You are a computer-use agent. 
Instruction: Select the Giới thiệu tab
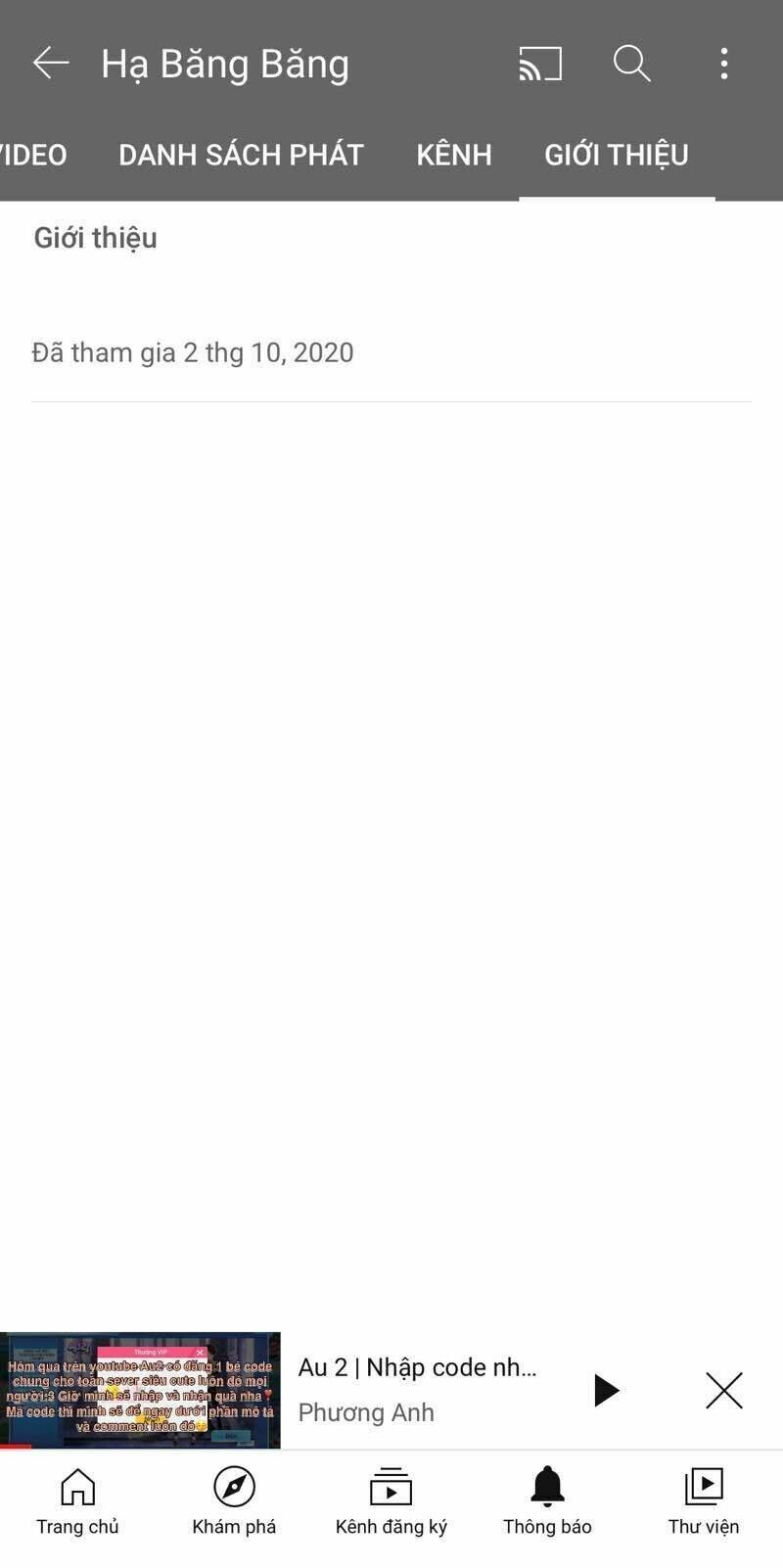617,155
